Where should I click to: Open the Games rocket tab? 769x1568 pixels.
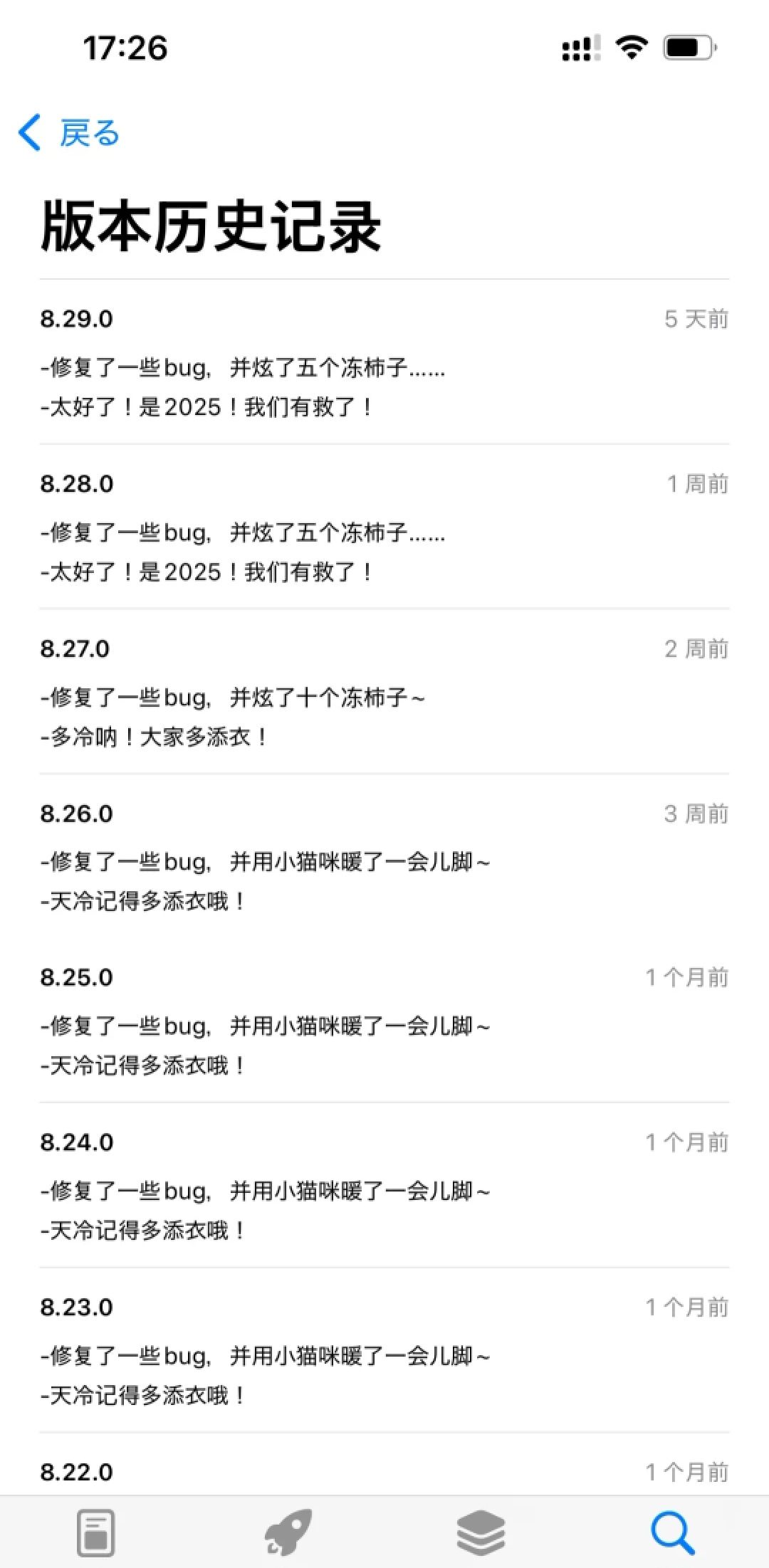(x=288, y=1532)
